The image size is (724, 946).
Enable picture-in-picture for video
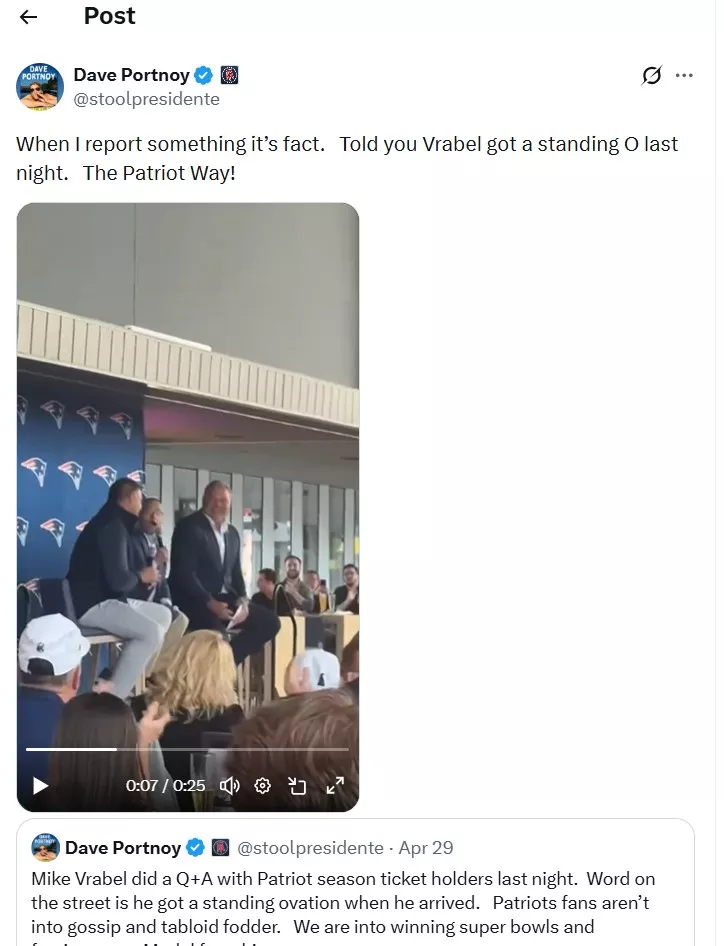click(297, 786)
